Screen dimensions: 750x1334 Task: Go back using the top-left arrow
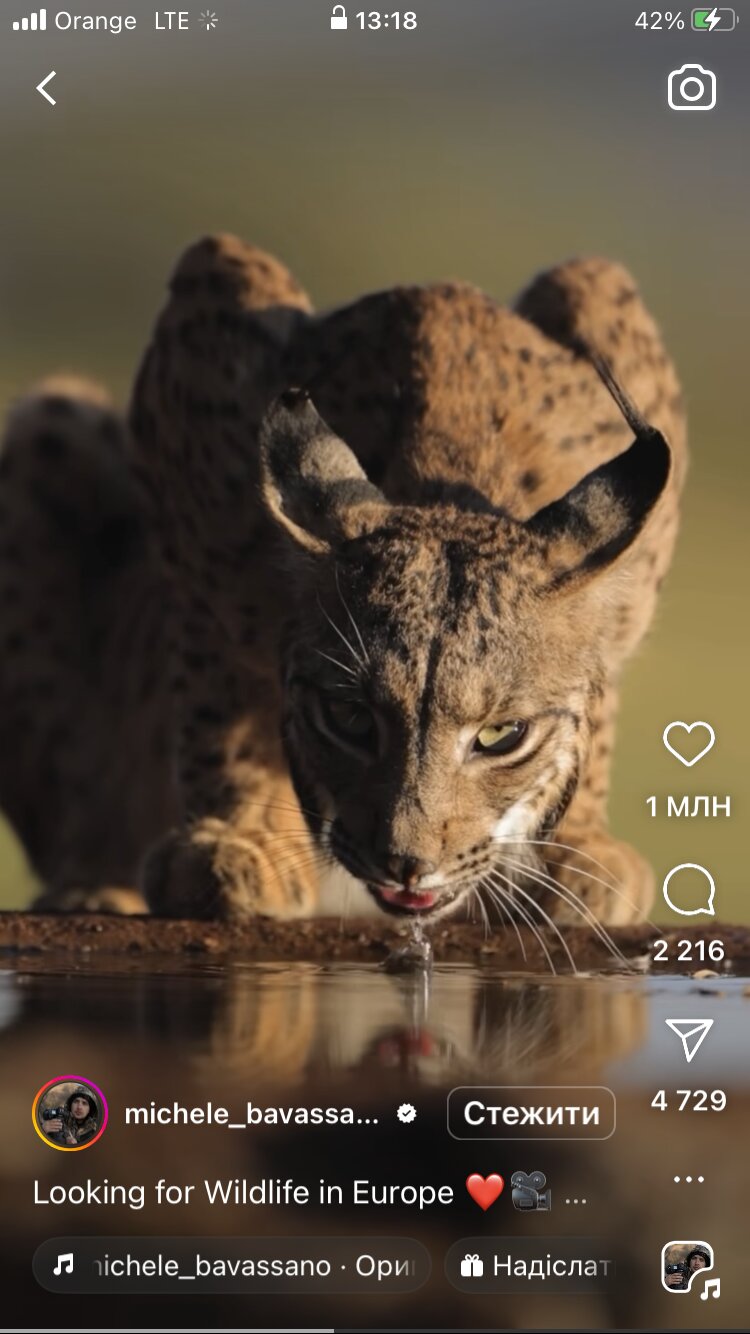click(x=46, y=88)
